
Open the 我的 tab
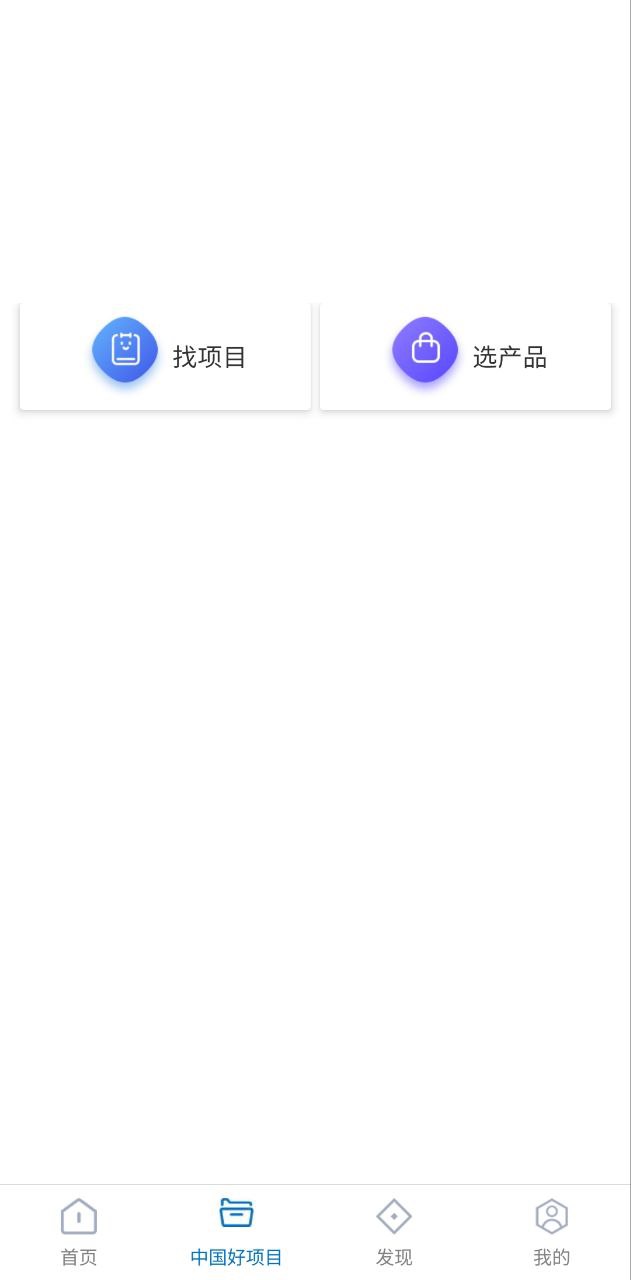point(551,1232)
